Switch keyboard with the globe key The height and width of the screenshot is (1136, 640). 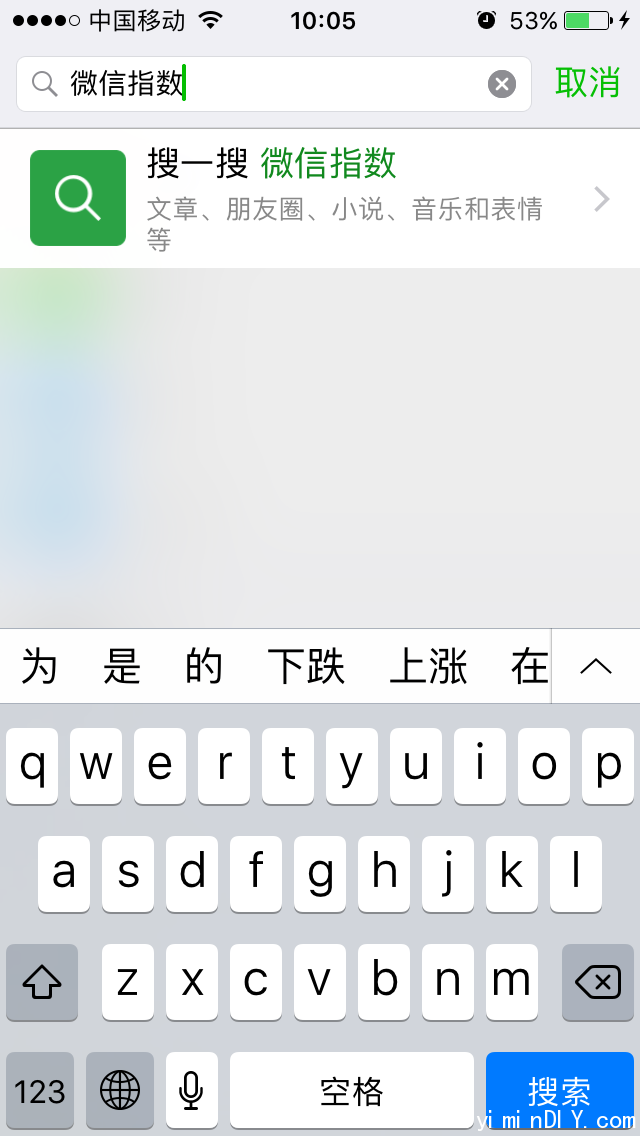point(120,1090)
